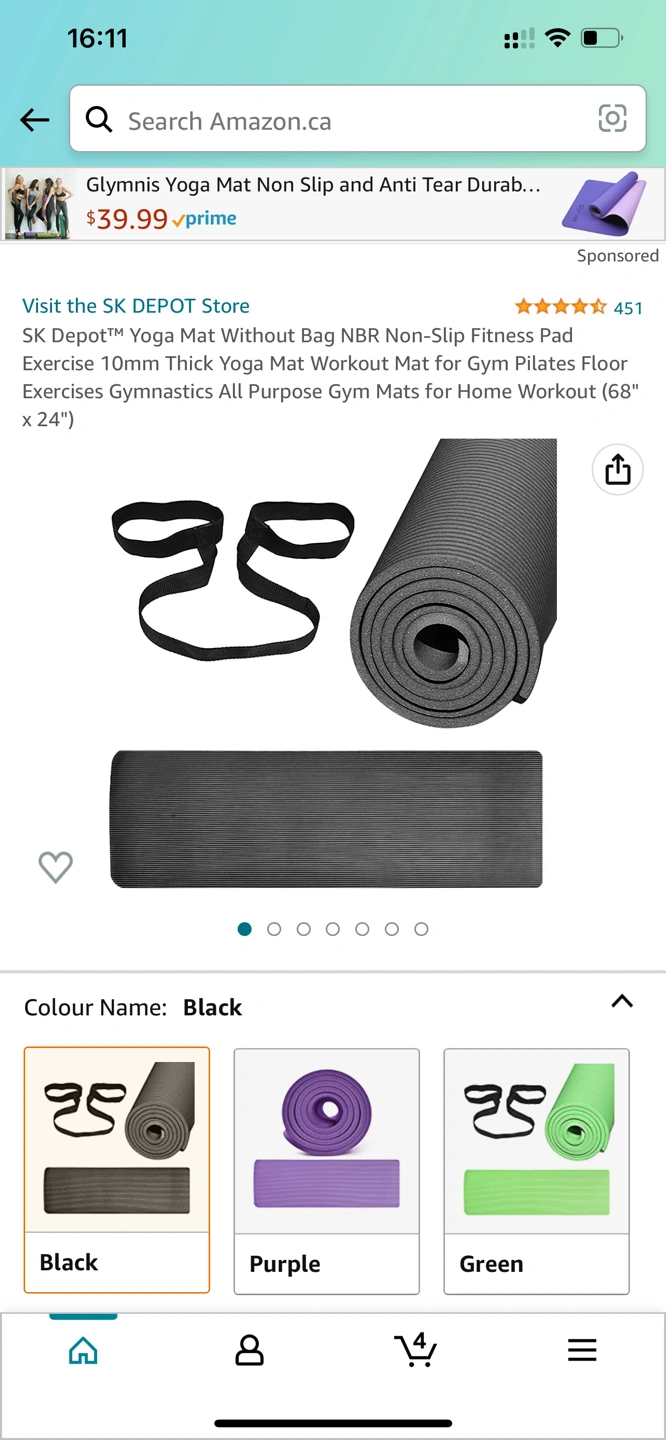The image size is (666, 1440).
Task: Select the Black colour option
Action: [117, 1169]
